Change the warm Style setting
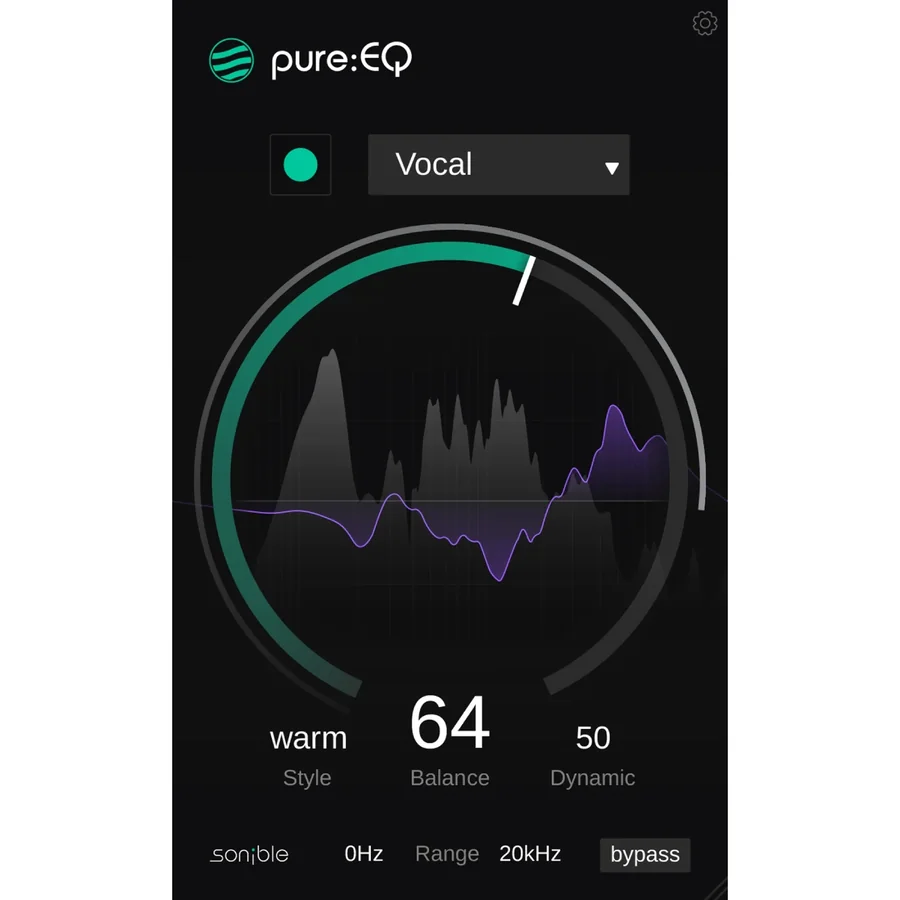This screenshot has height=900, width=900. coord(308,738)
